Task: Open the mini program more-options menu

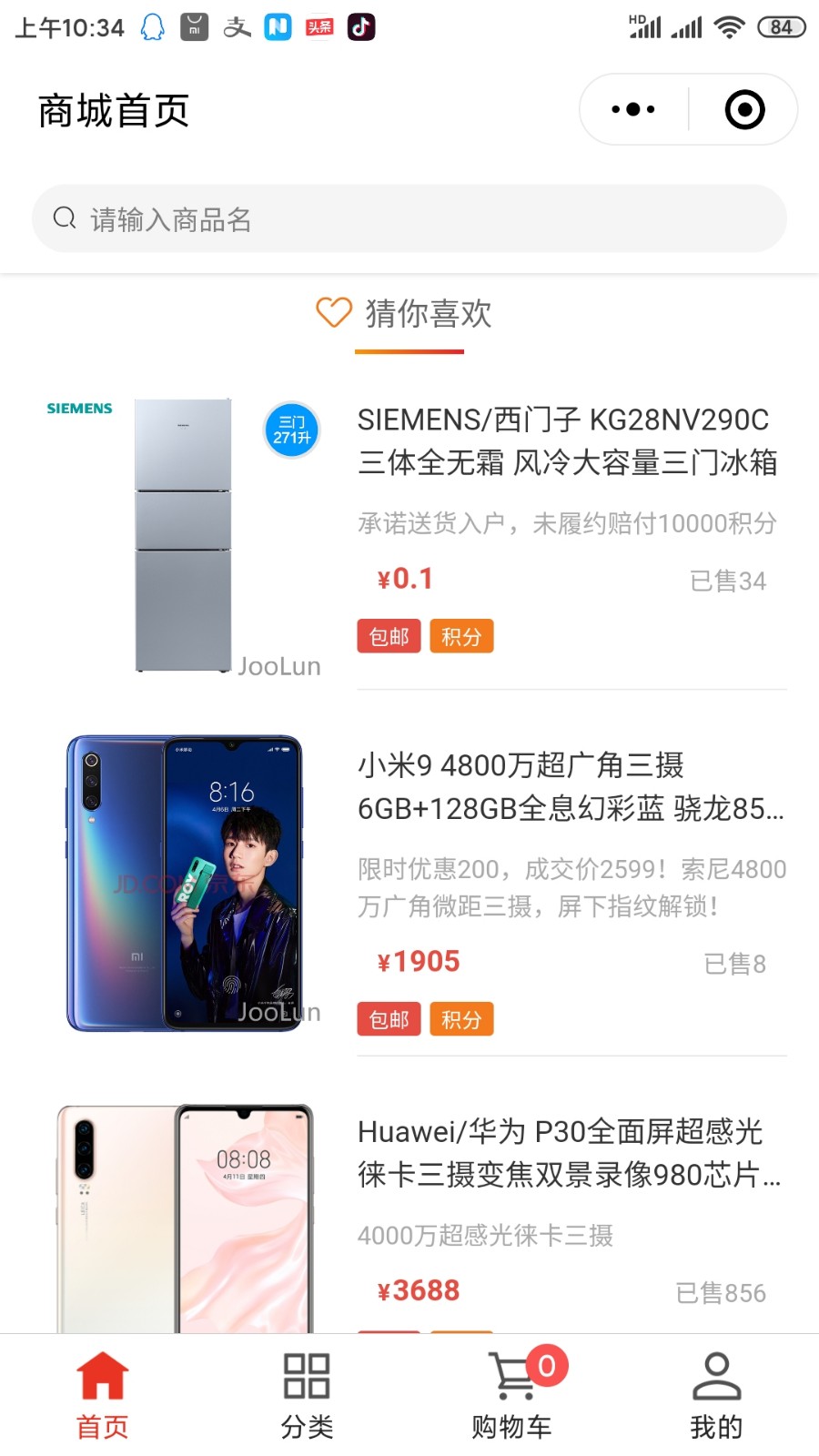Action: [633, 109]
